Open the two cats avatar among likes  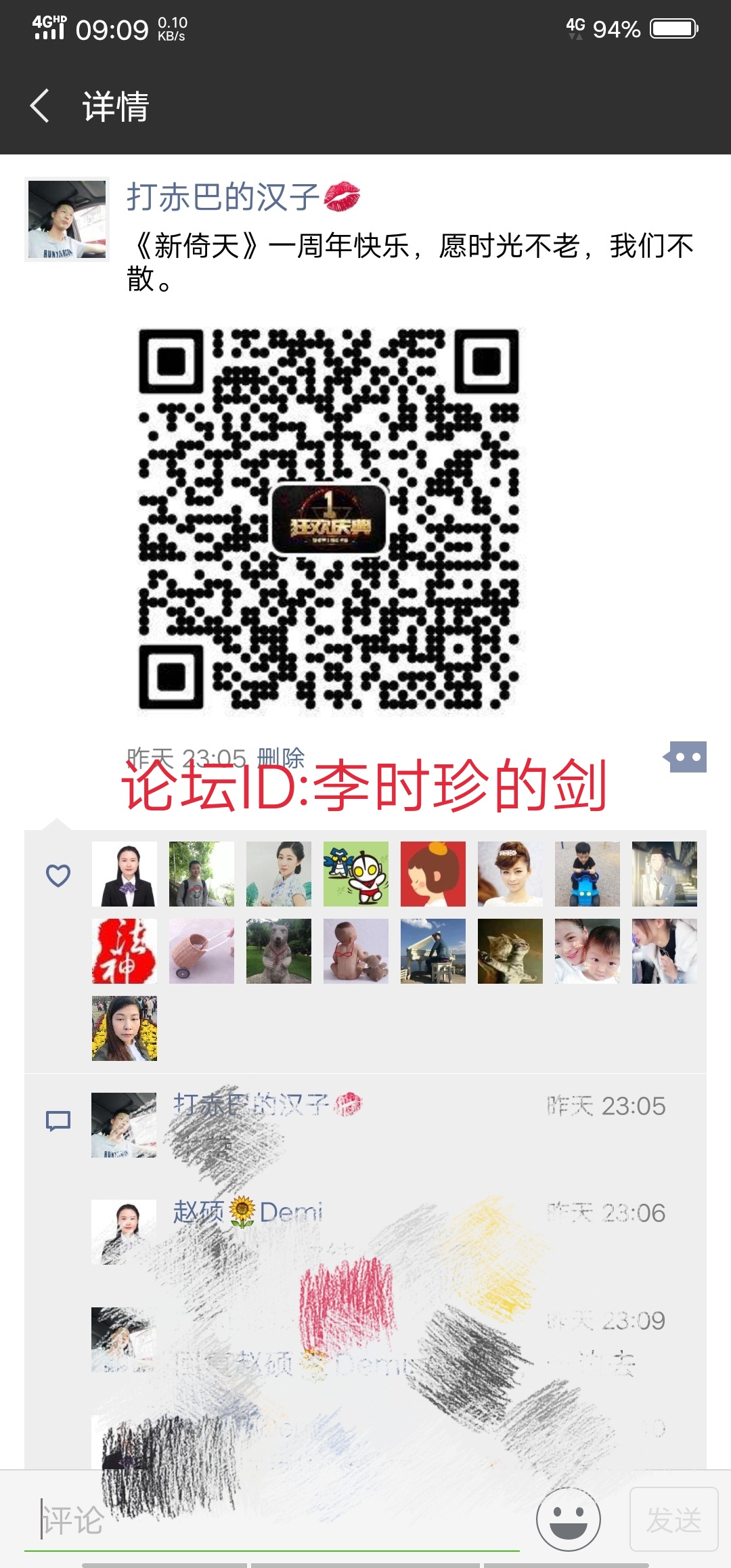tap(510, 951)
